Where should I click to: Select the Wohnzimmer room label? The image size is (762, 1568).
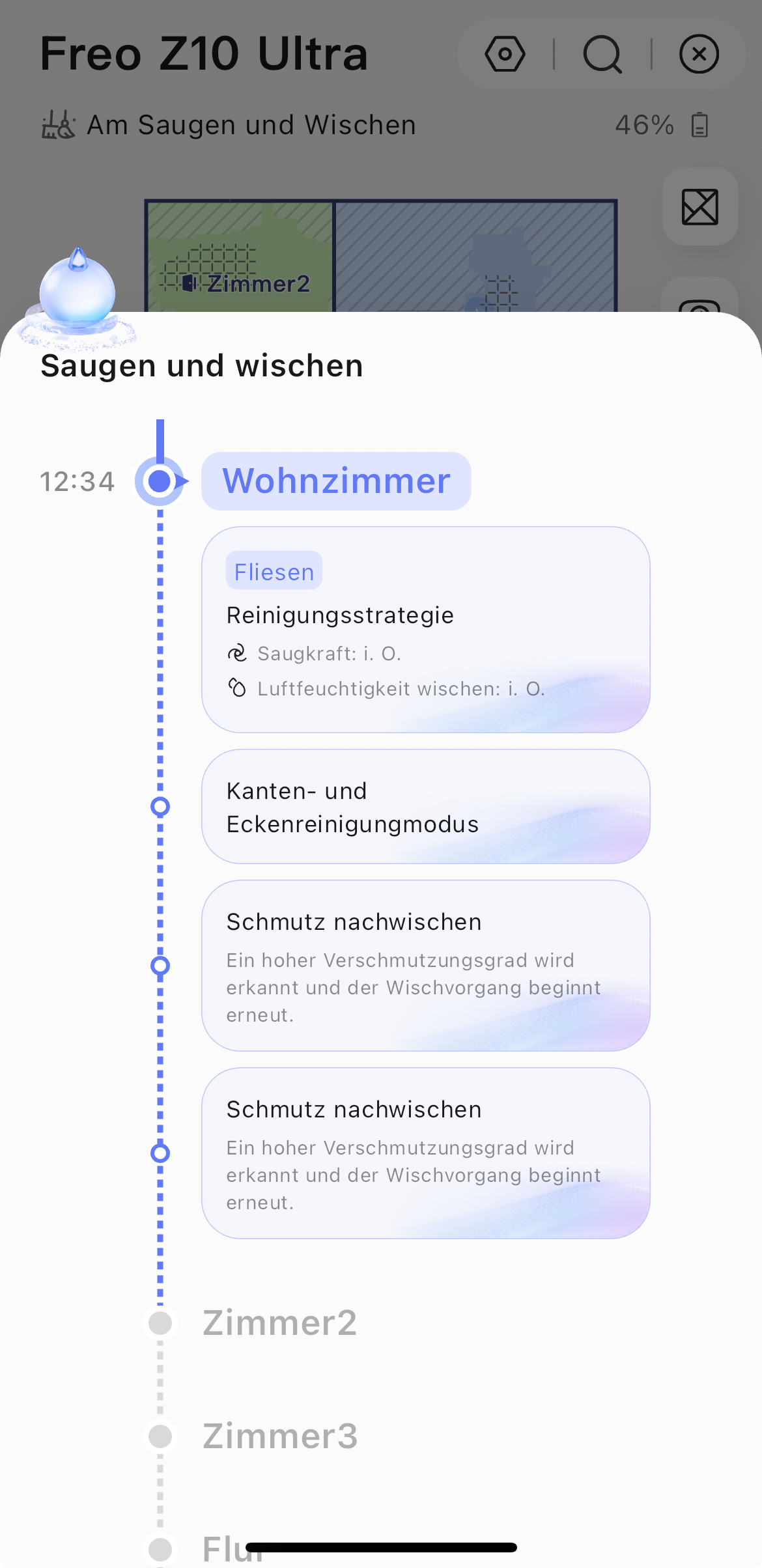coord(336,481)
